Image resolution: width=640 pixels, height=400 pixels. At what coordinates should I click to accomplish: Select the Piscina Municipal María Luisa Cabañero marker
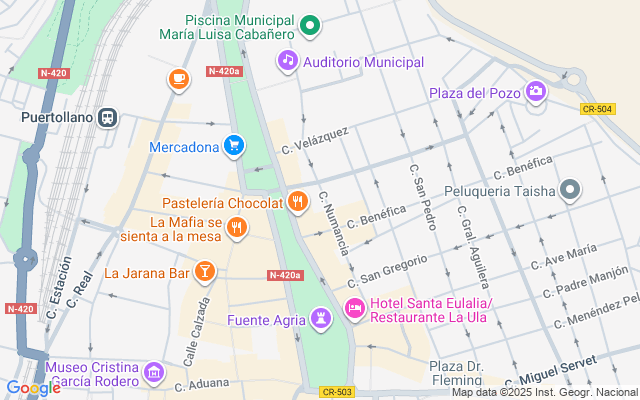310,27
